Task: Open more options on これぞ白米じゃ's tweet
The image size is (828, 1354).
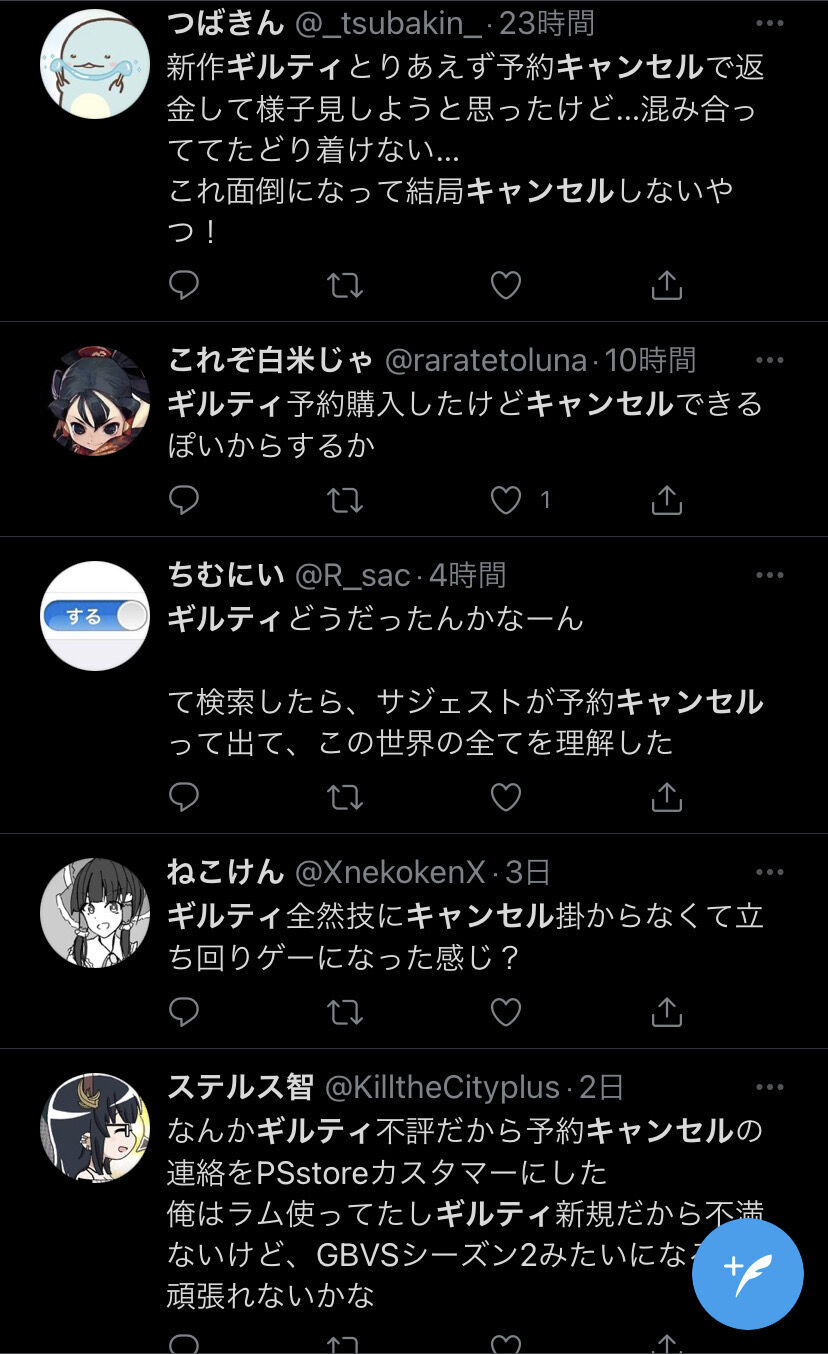Action: (770, 360)
